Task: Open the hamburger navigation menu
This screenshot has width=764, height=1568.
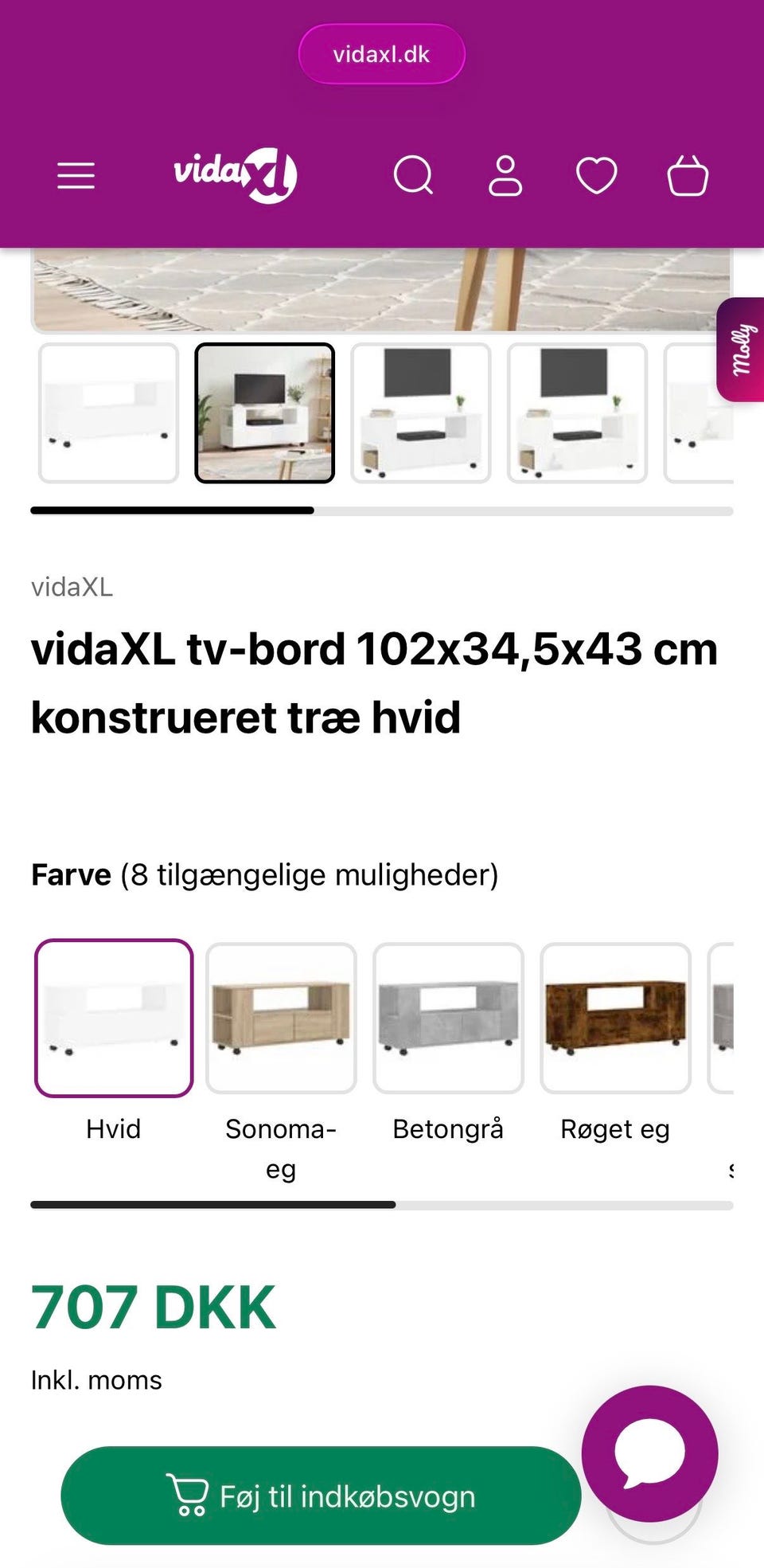Action: (76, 175)
